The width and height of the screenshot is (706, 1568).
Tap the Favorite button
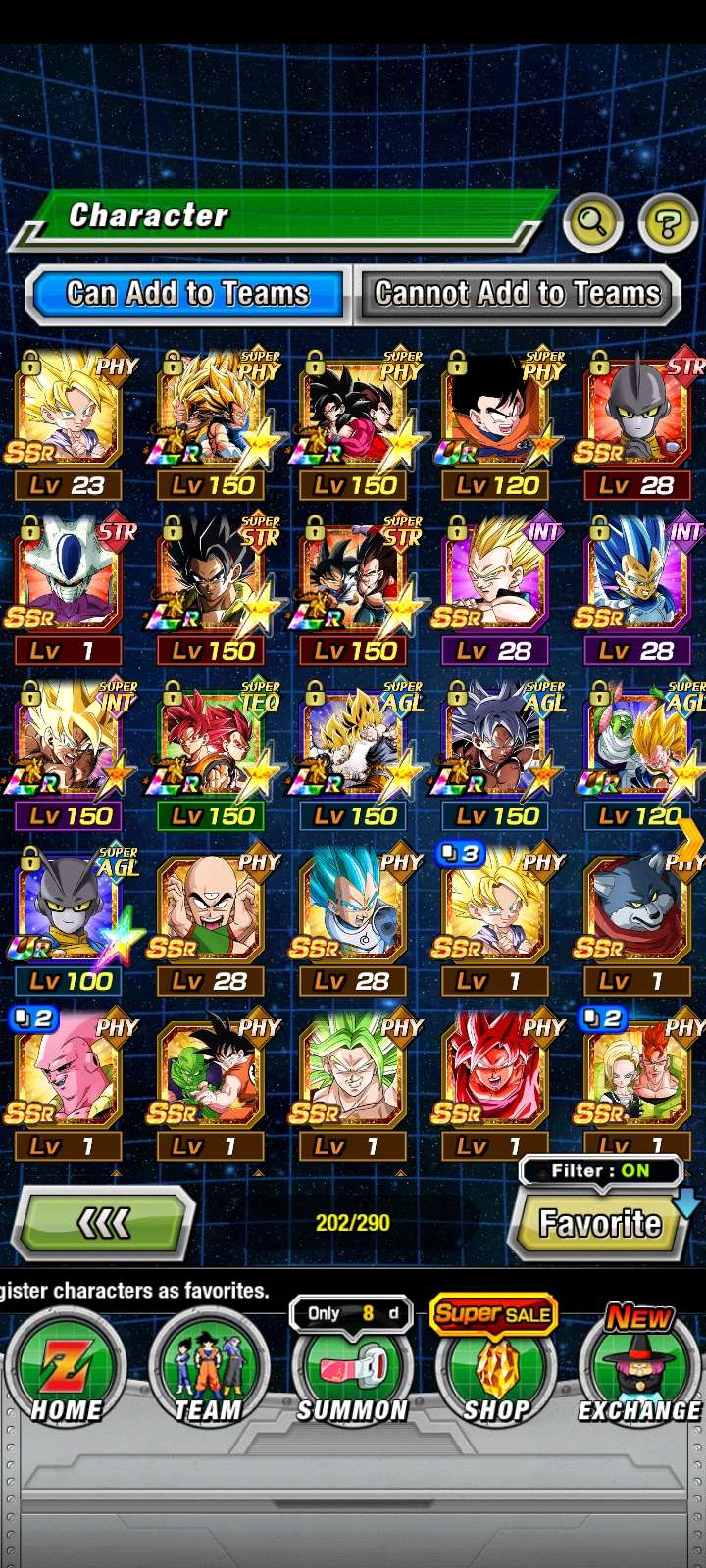coord(599,1223)
